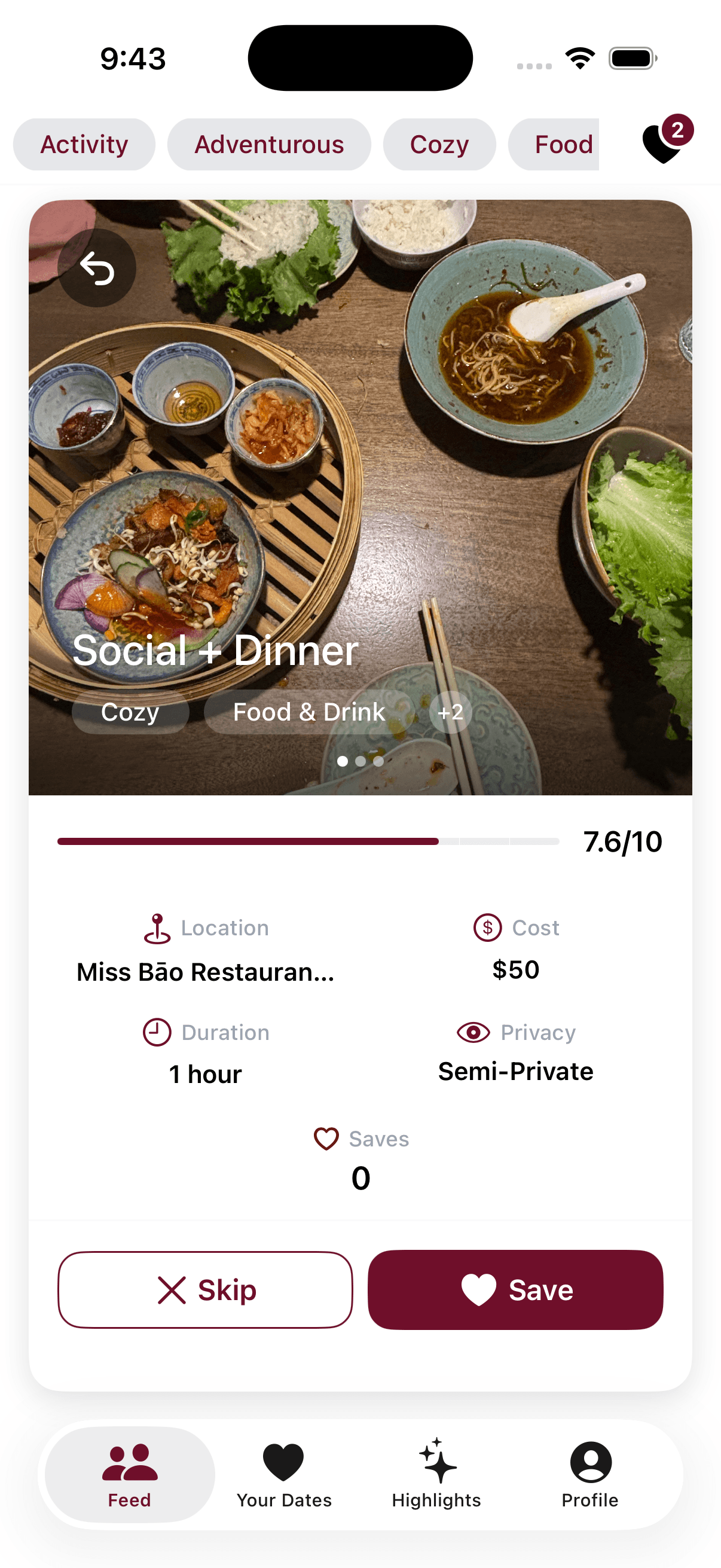
Task: View the Profile tab
Action: click(589, 1474)
